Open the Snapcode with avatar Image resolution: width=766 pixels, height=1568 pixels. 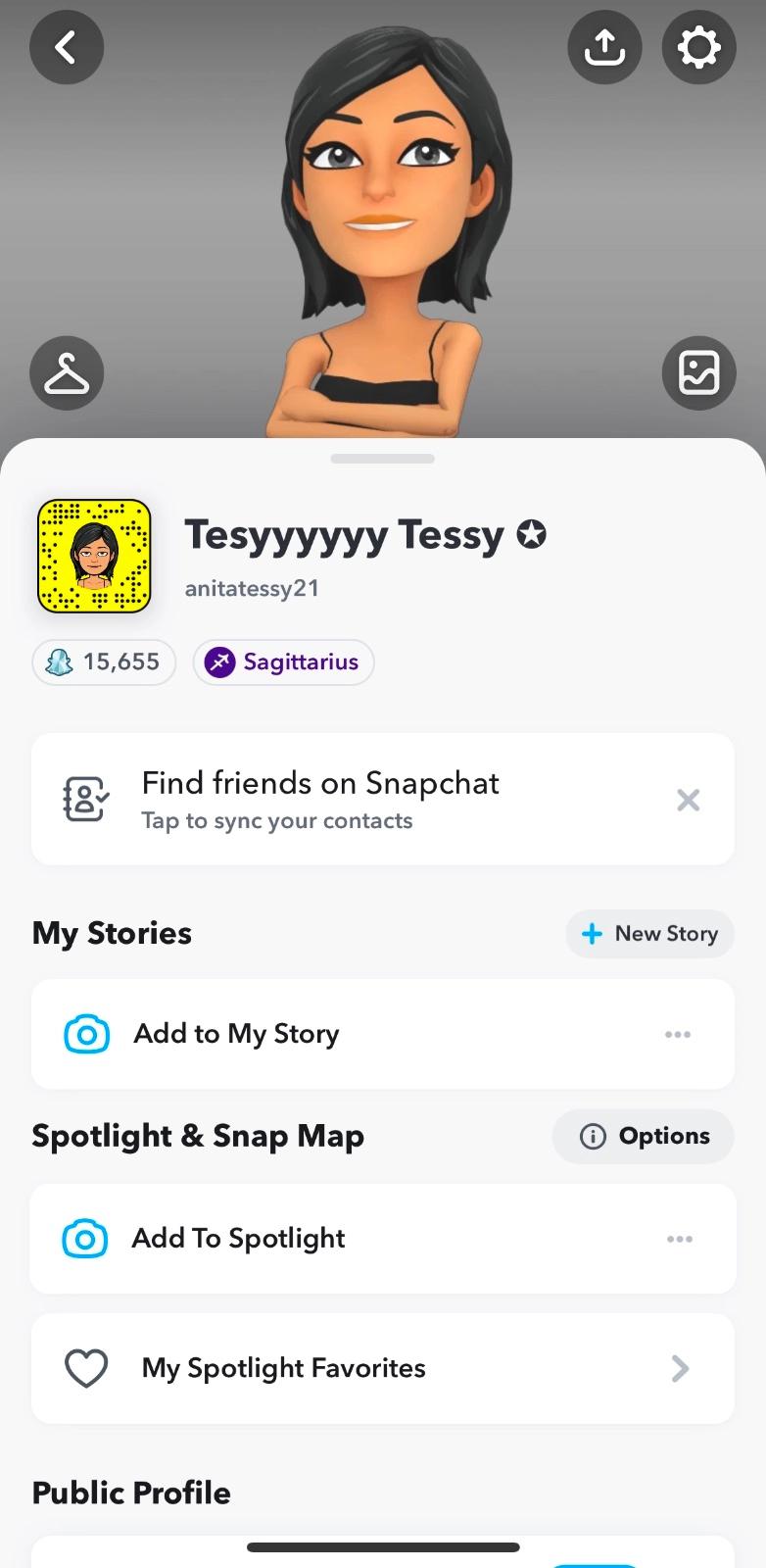[x=94, y=556]
